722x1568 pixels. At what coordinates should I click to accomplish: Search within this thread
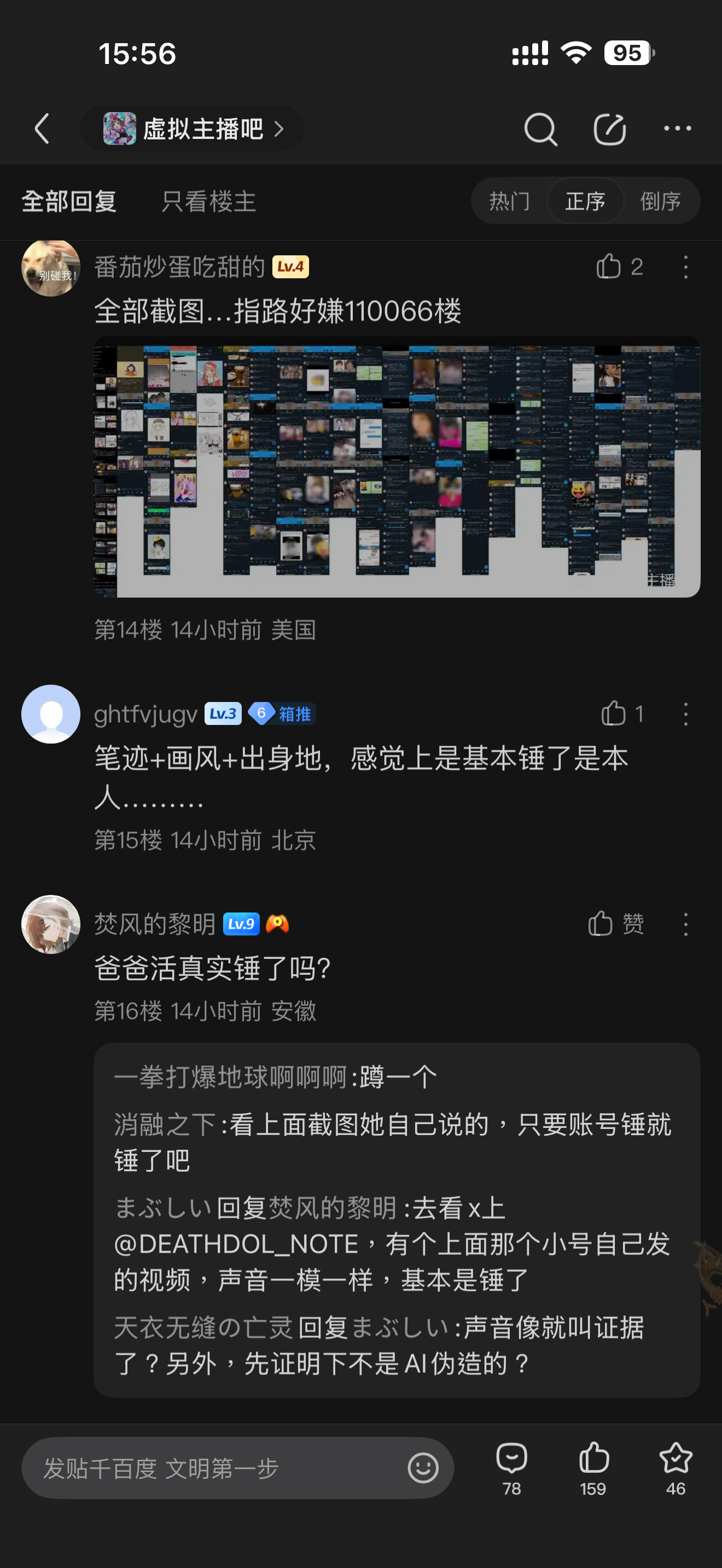coord(540,129)
